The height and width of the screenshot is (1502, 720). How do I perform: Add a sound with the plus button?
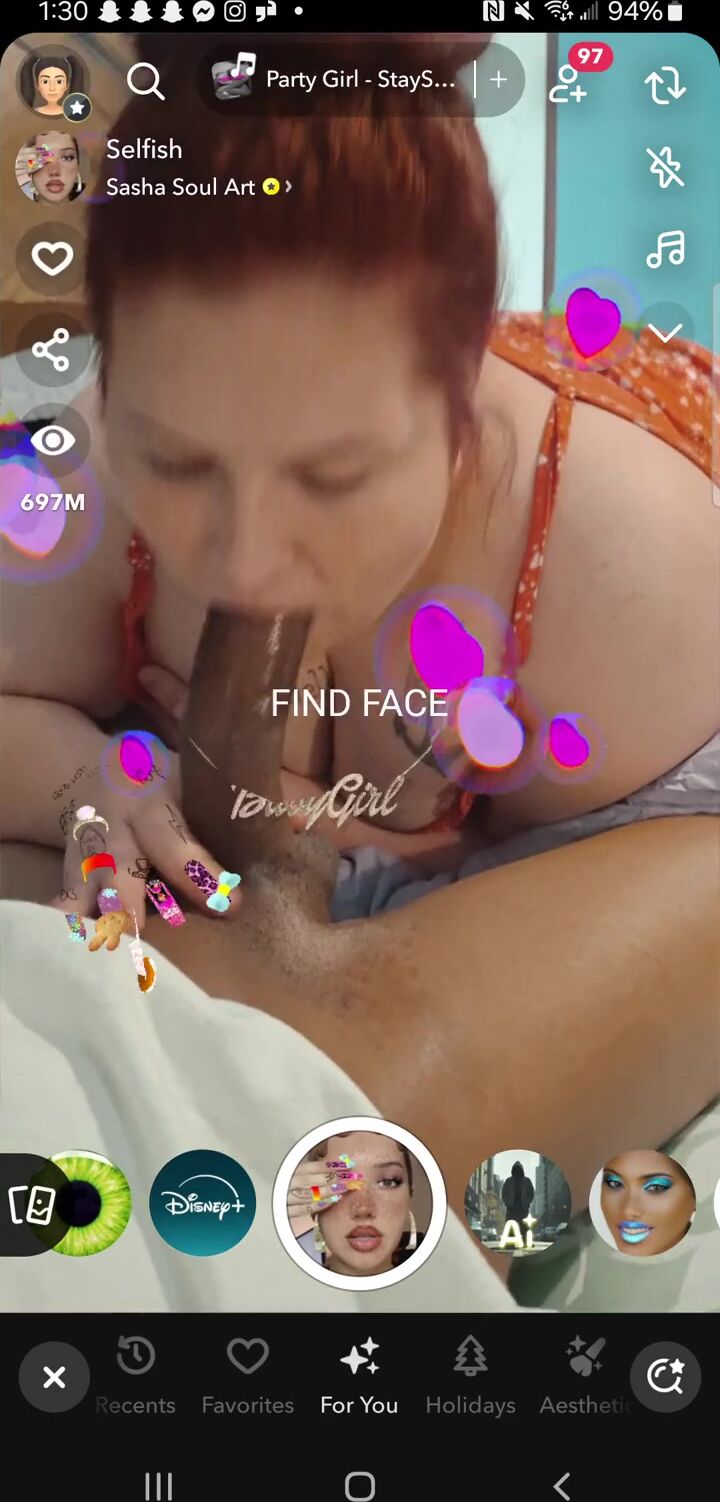pos(499,80)
